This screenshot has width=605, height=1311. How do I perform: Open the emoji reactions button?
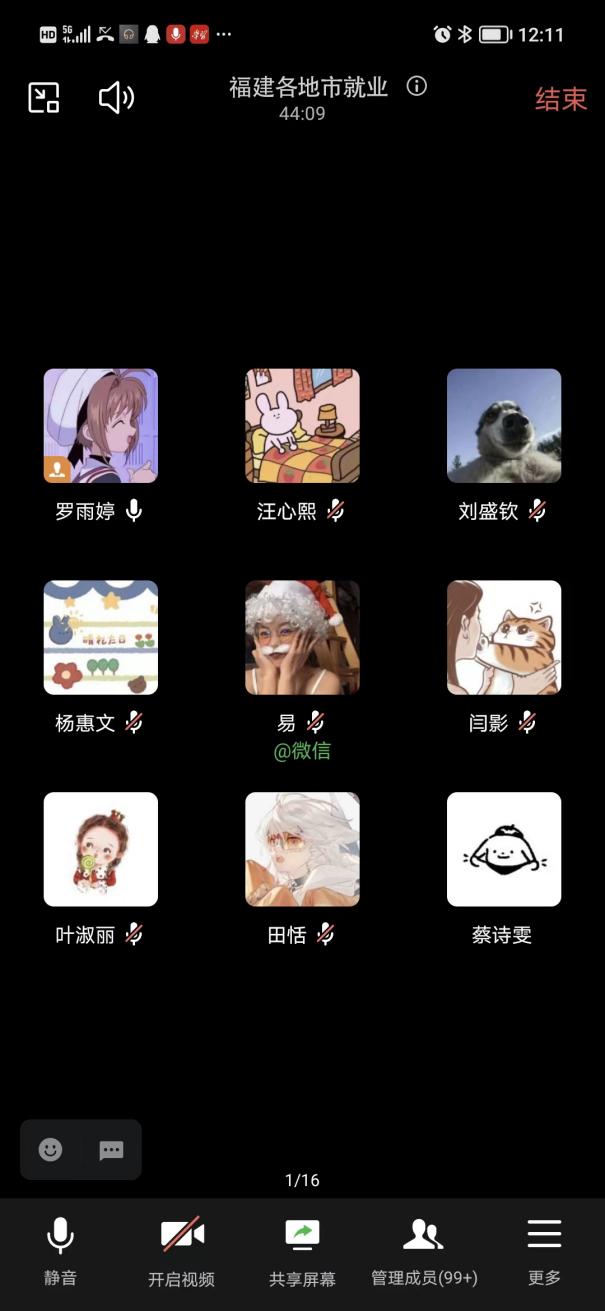(x=50, y=1150)
